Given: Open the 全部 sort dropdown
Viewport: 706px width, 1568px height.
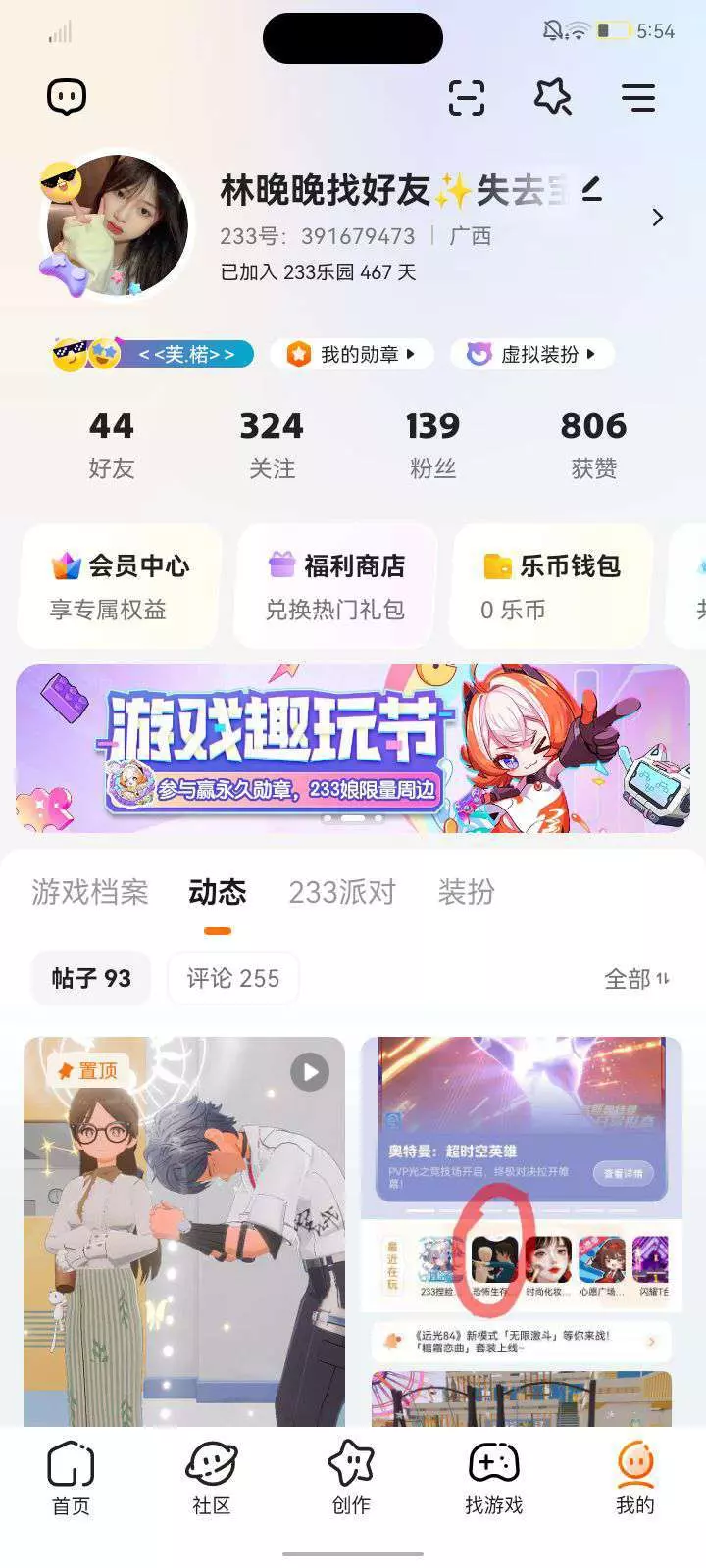Looking at the screenshot, I should (636, 978).
